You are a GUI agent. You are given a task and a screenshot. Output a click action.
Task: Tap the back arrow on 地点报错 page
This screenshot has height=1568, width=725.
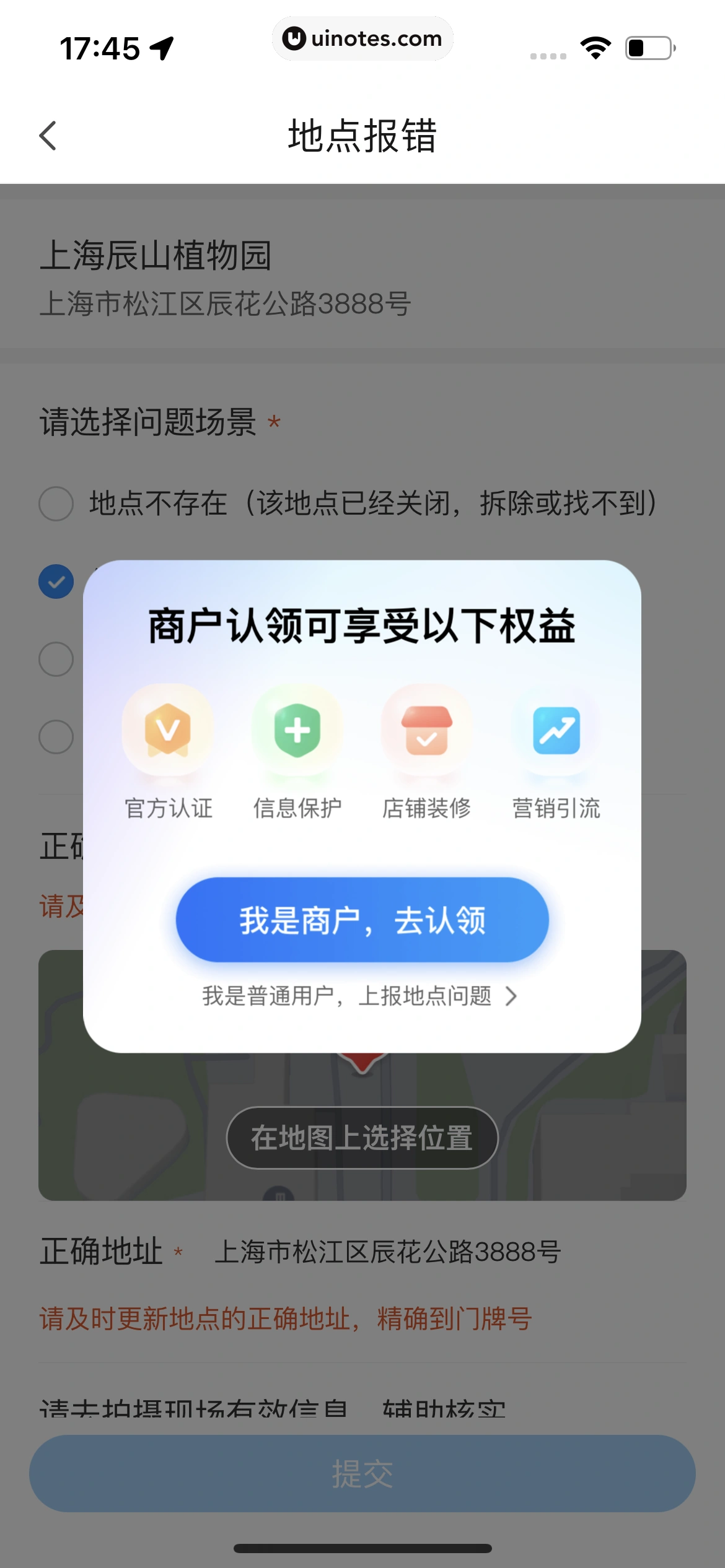coord(47,136)
